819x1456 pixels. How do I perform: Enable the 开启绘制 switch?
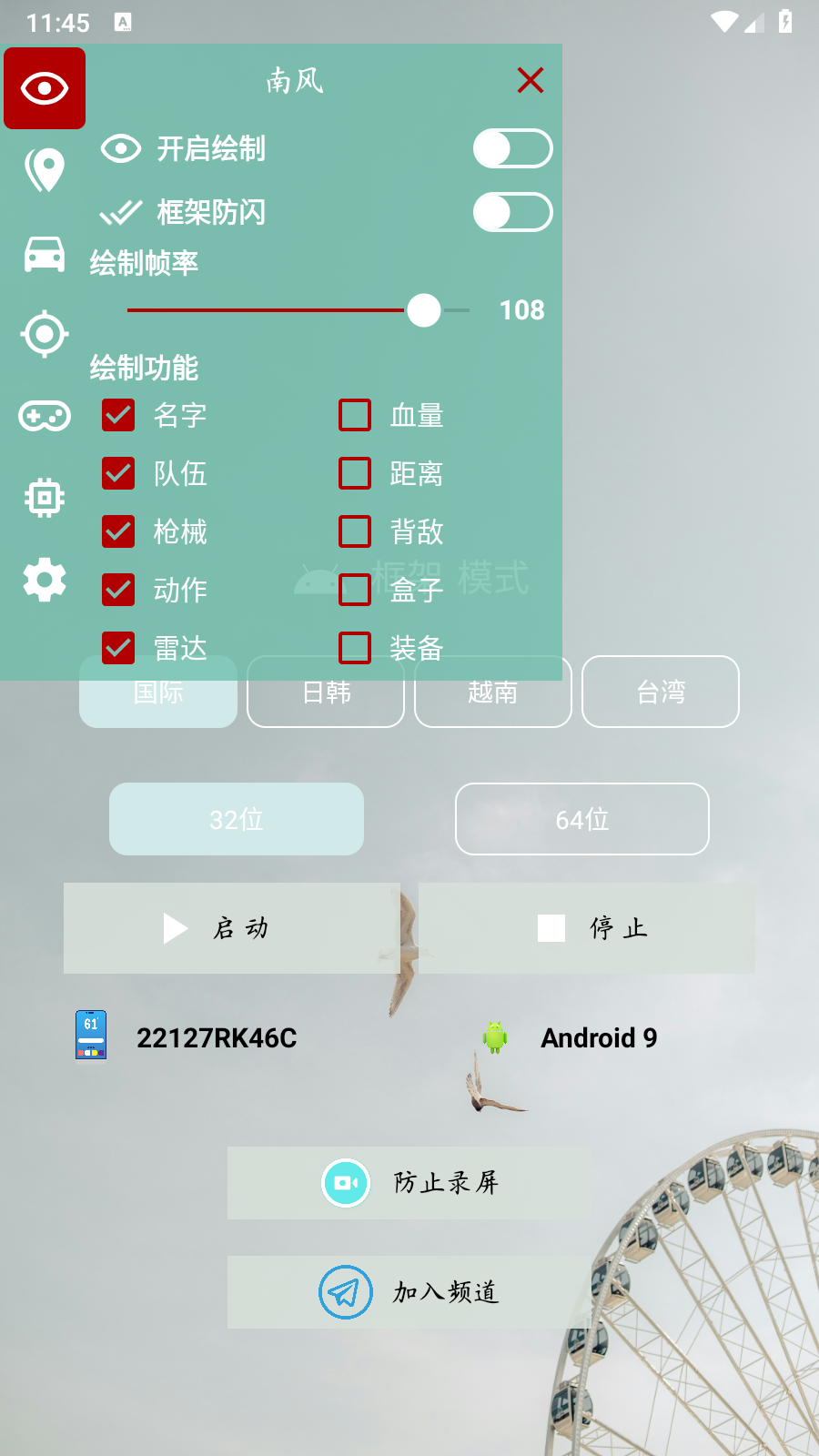pyautogui.click(x=512, y=148)
